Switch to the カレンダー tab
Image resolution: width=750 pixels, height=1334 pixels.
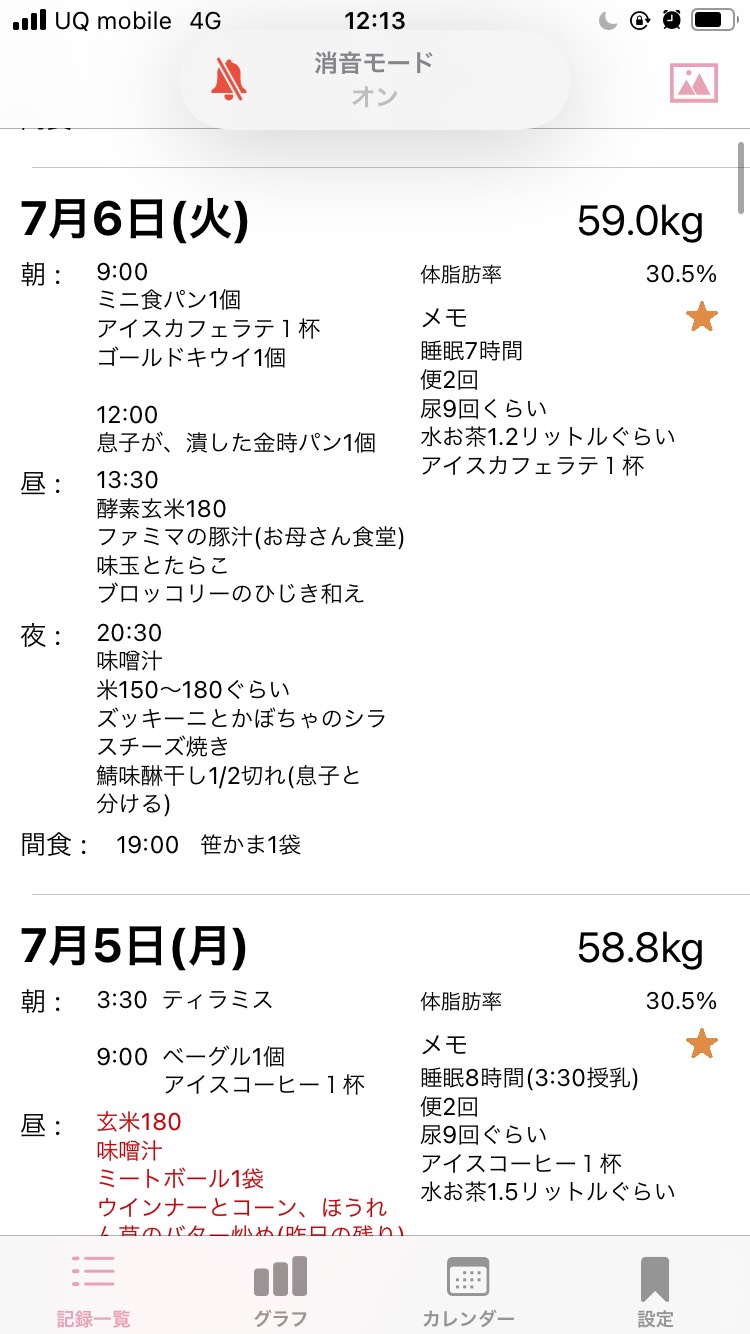coord(467,1291)
